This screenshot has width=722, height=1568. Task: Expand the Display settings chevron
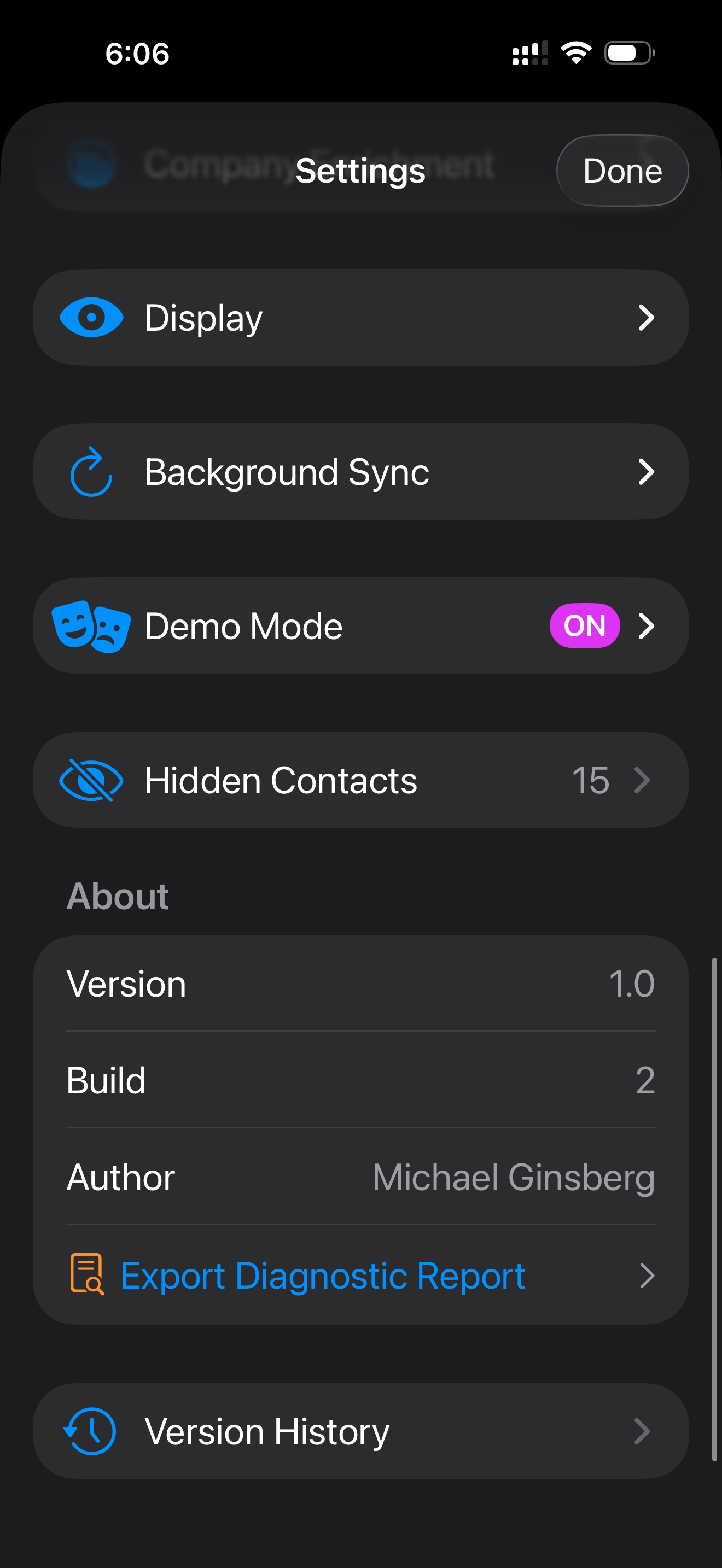[x=647, y=317]
